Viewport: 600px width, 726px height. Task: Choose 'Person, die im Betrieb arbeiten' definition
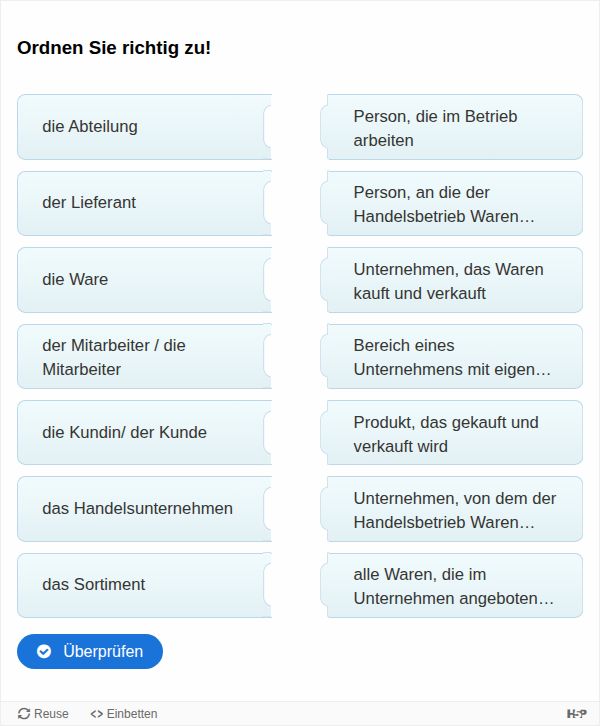(451, 127)
